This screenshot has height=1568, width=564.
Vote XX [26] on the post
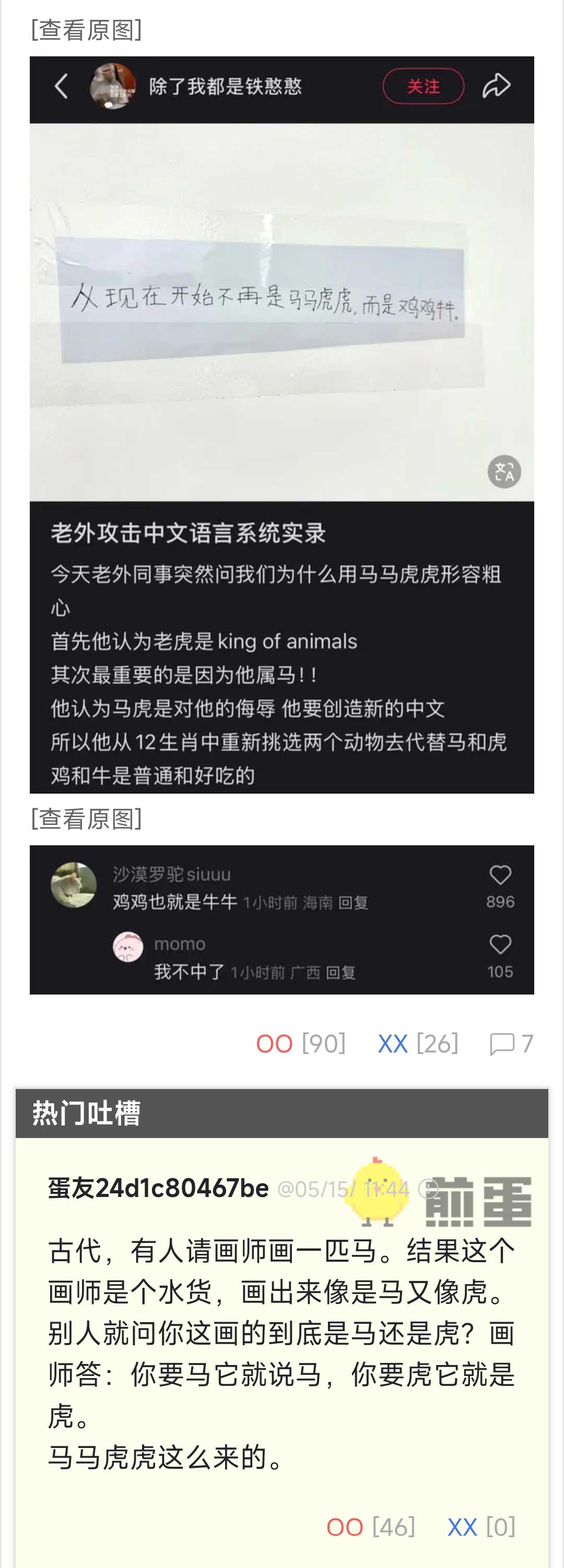point(418,1043)
